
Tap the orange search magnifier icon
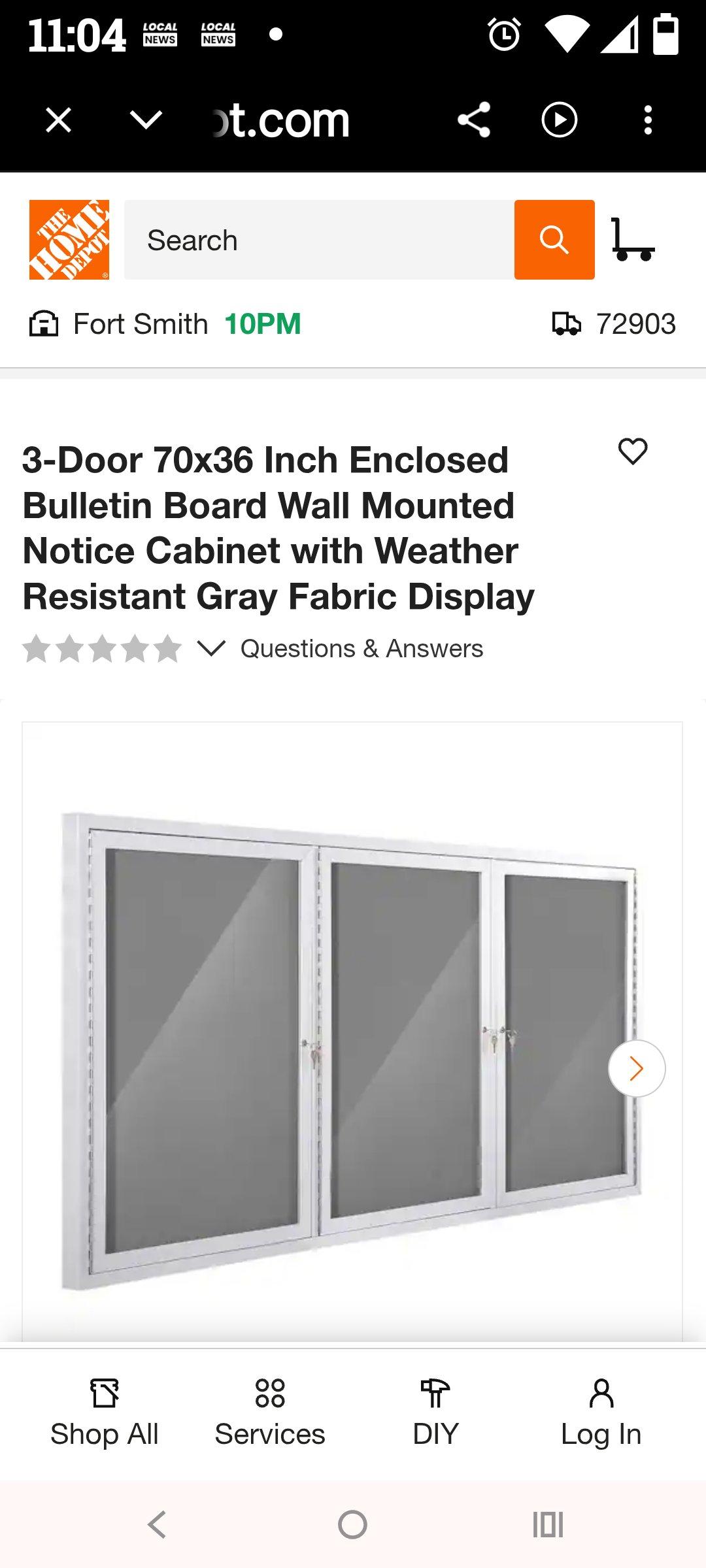tap(554, 238)
